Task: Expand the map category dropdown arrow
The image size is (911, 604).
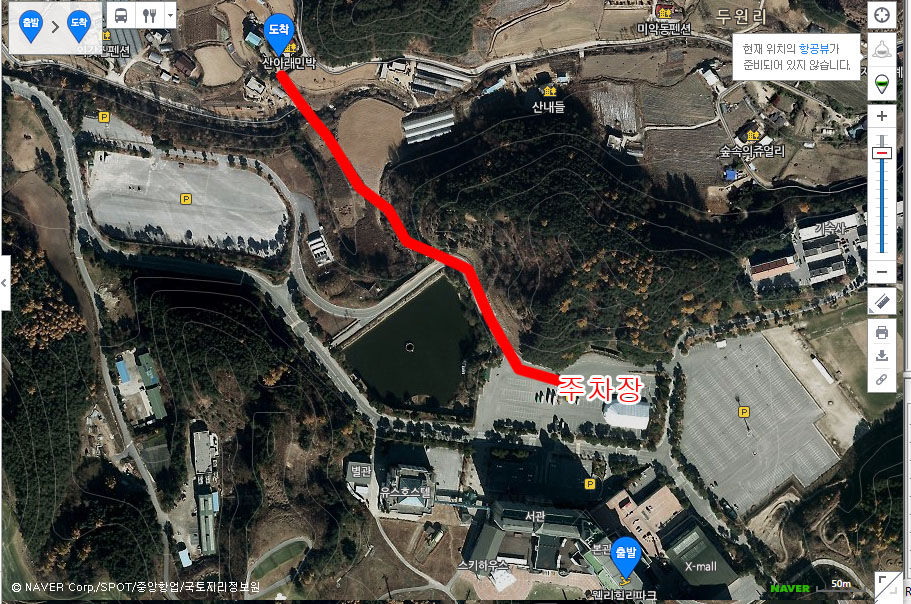Action: pos(170,16)
